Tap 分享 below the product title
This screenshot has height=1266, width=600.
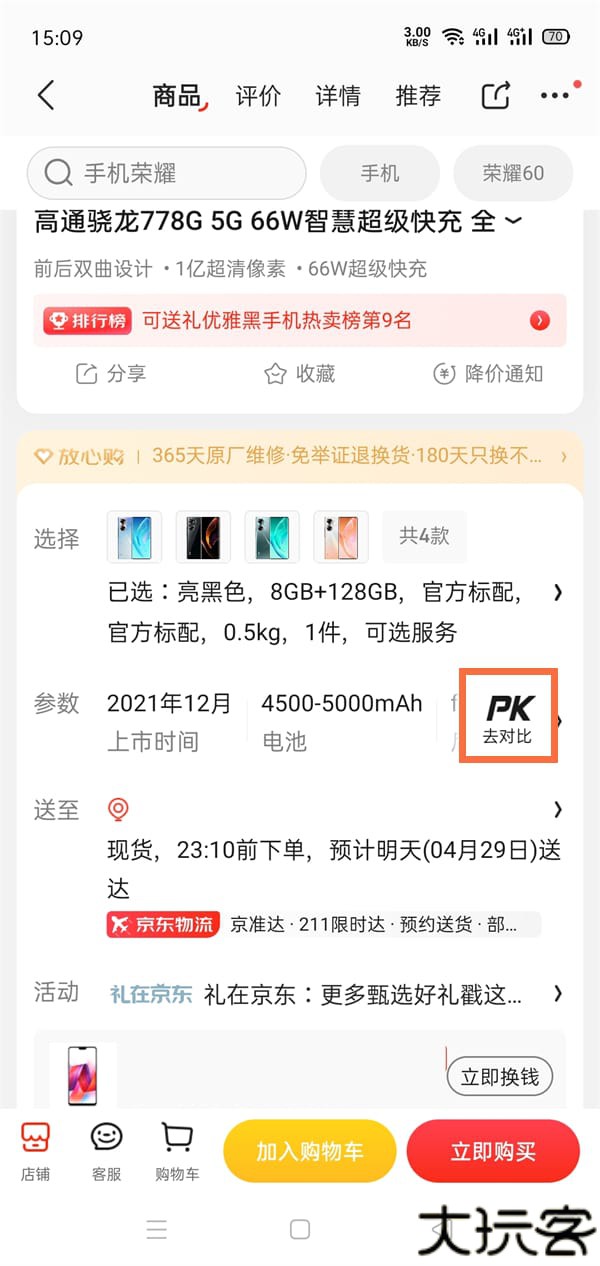112,374
